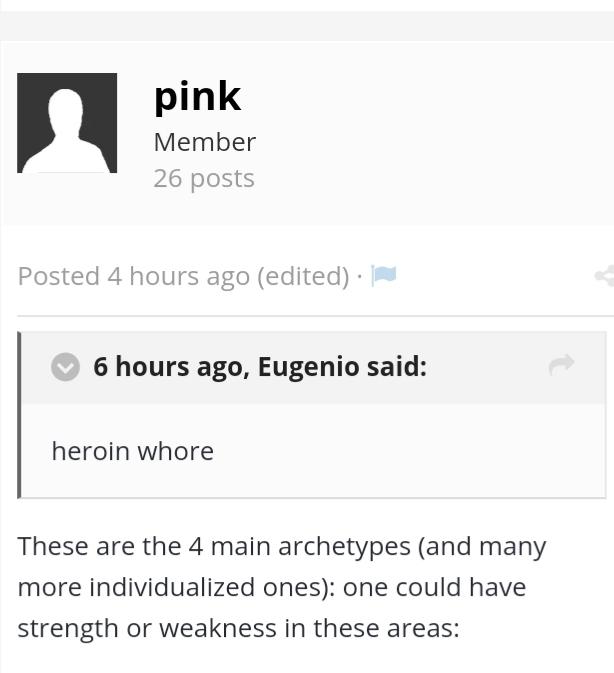Open the username link pink

coord(197,95)
